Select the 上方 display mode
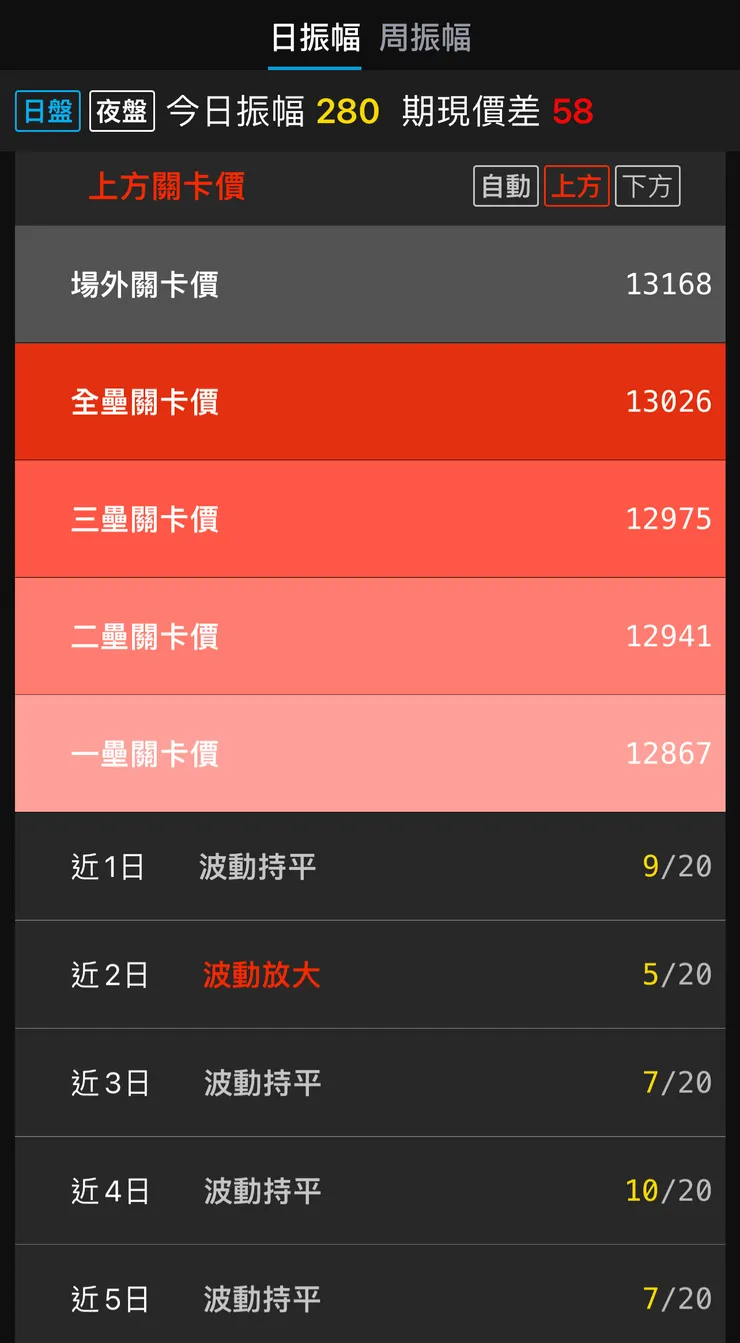The height and width of the screenshot is (1343, 740). point(576,185)
